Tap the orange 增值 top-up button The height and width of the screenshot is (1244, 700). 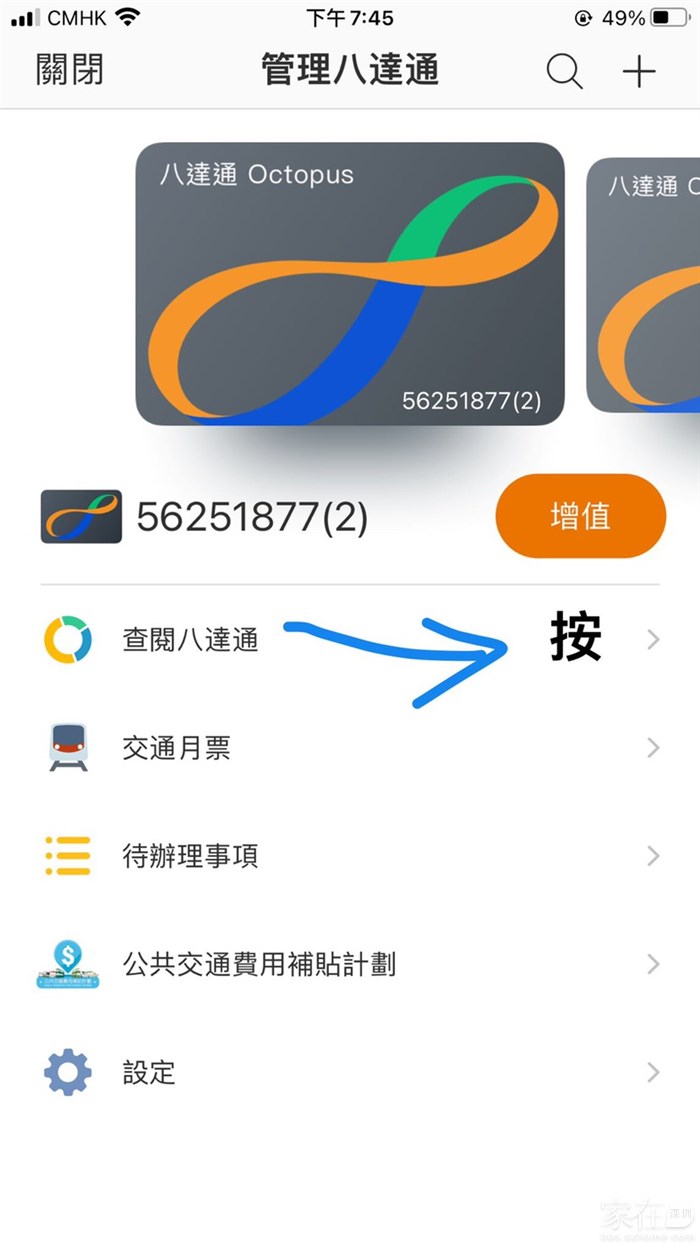(x=580, y=516)
